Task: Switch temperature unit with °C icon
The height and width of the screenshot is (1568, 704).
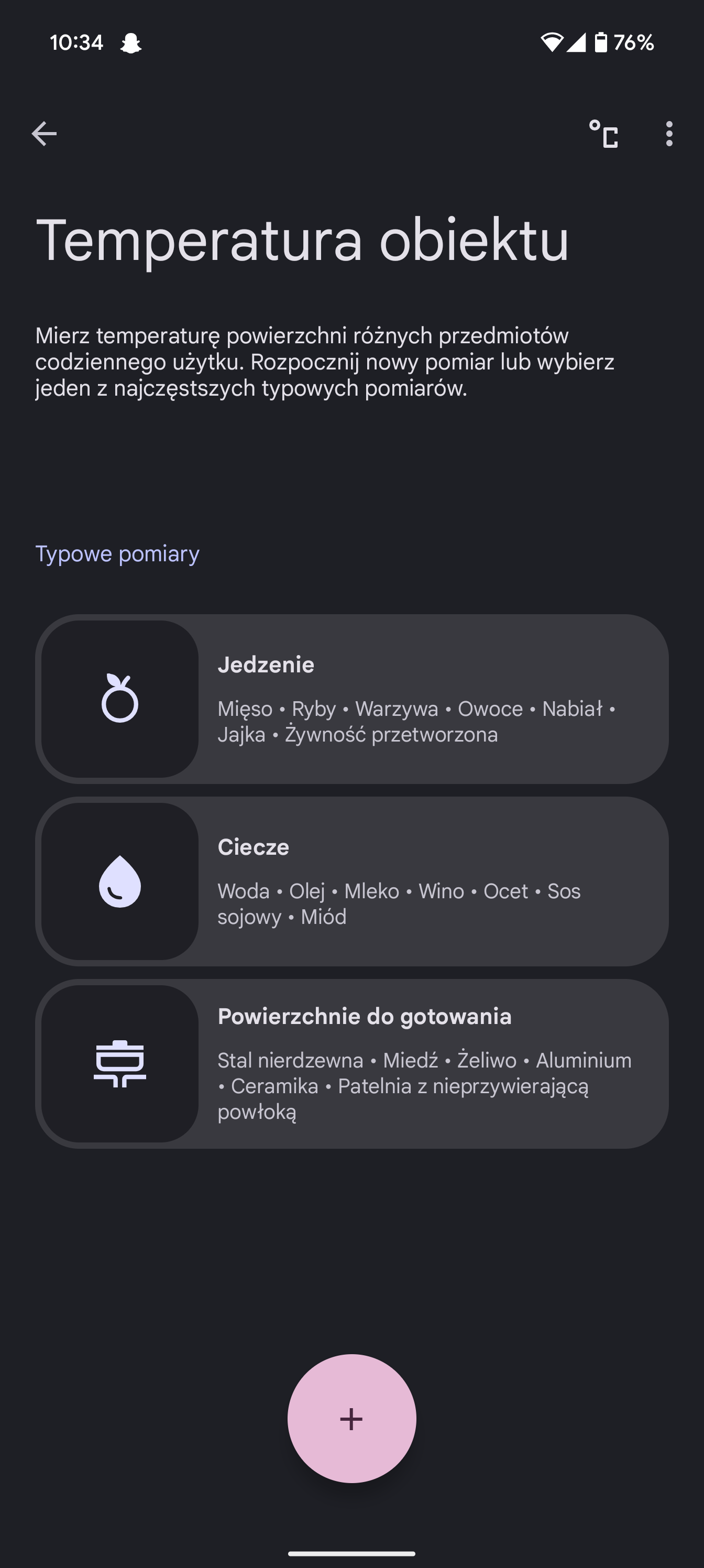Action: [x=603, y=134]
